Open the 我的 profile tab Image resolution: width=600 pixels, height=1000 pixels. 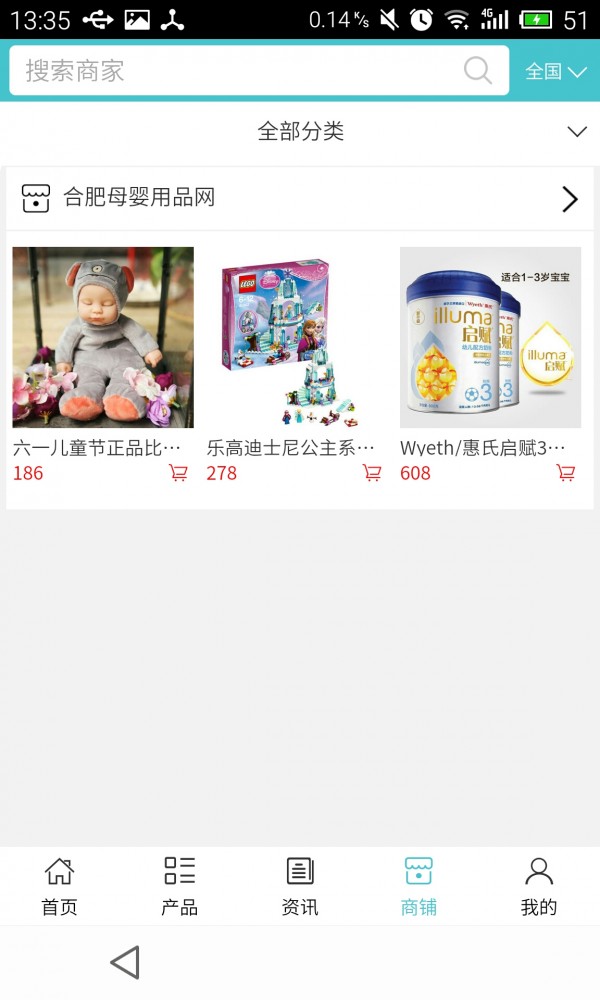coord(539,886)
